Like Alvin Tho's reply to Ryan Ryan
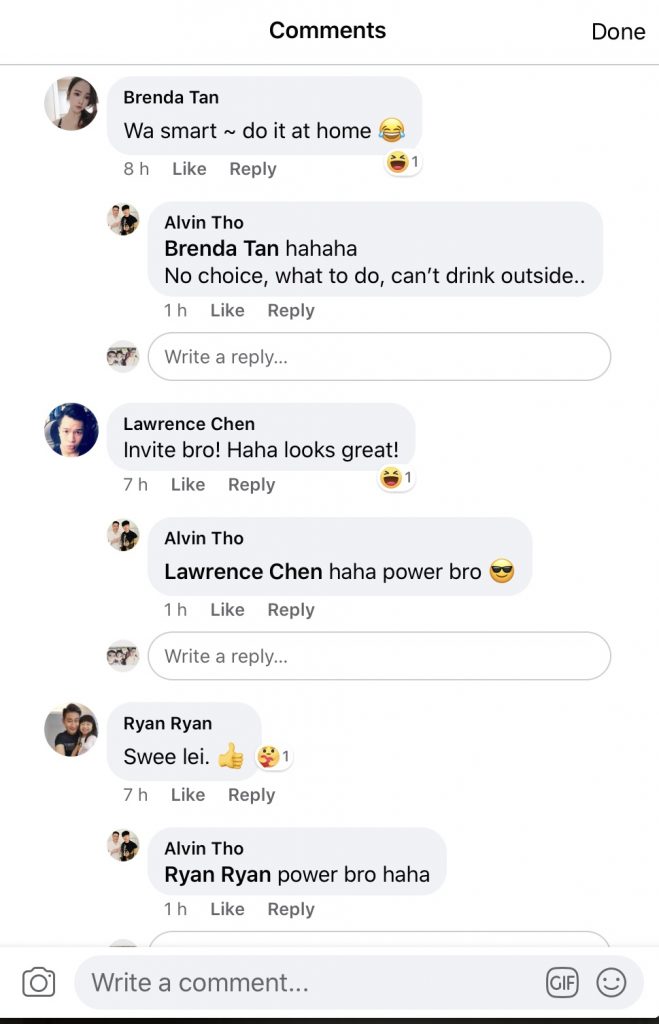This screenshot has width=659, height=1024. (x=227, y=909)
